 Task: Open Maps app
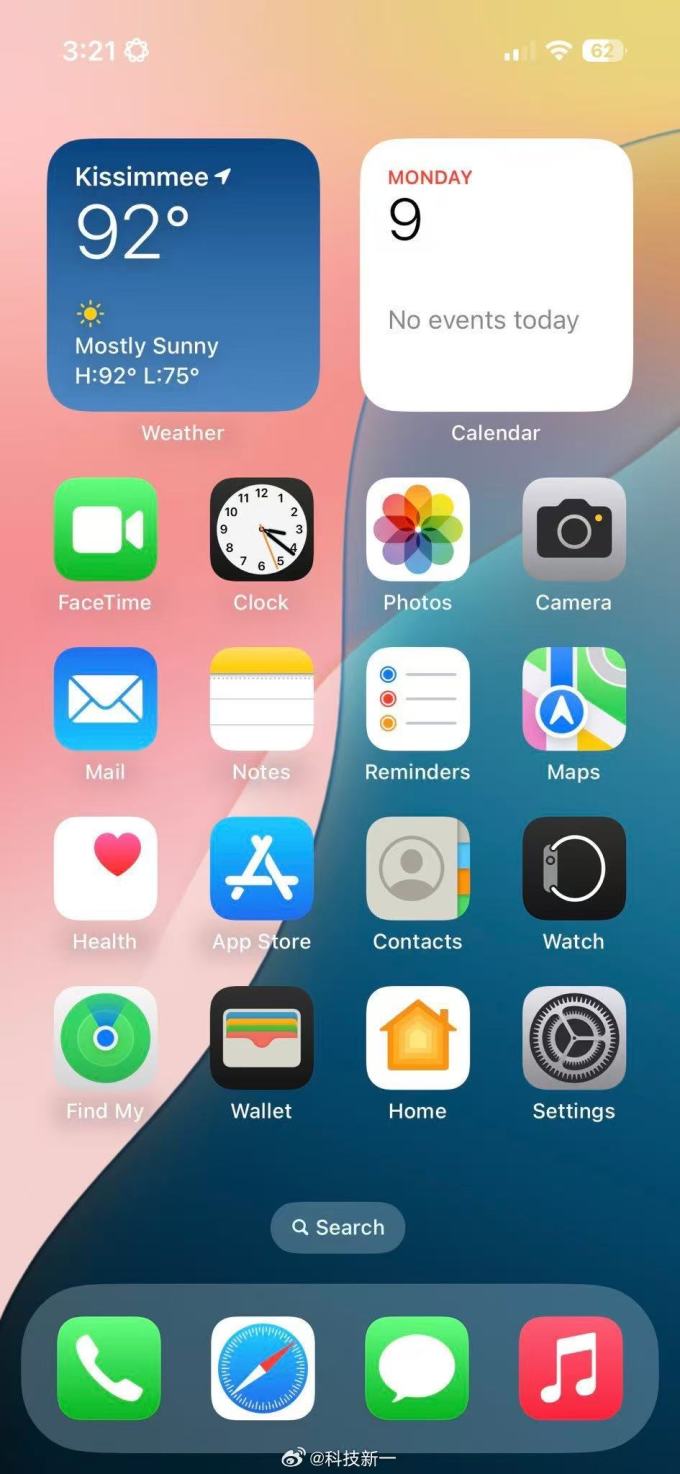tap(574, 698)
